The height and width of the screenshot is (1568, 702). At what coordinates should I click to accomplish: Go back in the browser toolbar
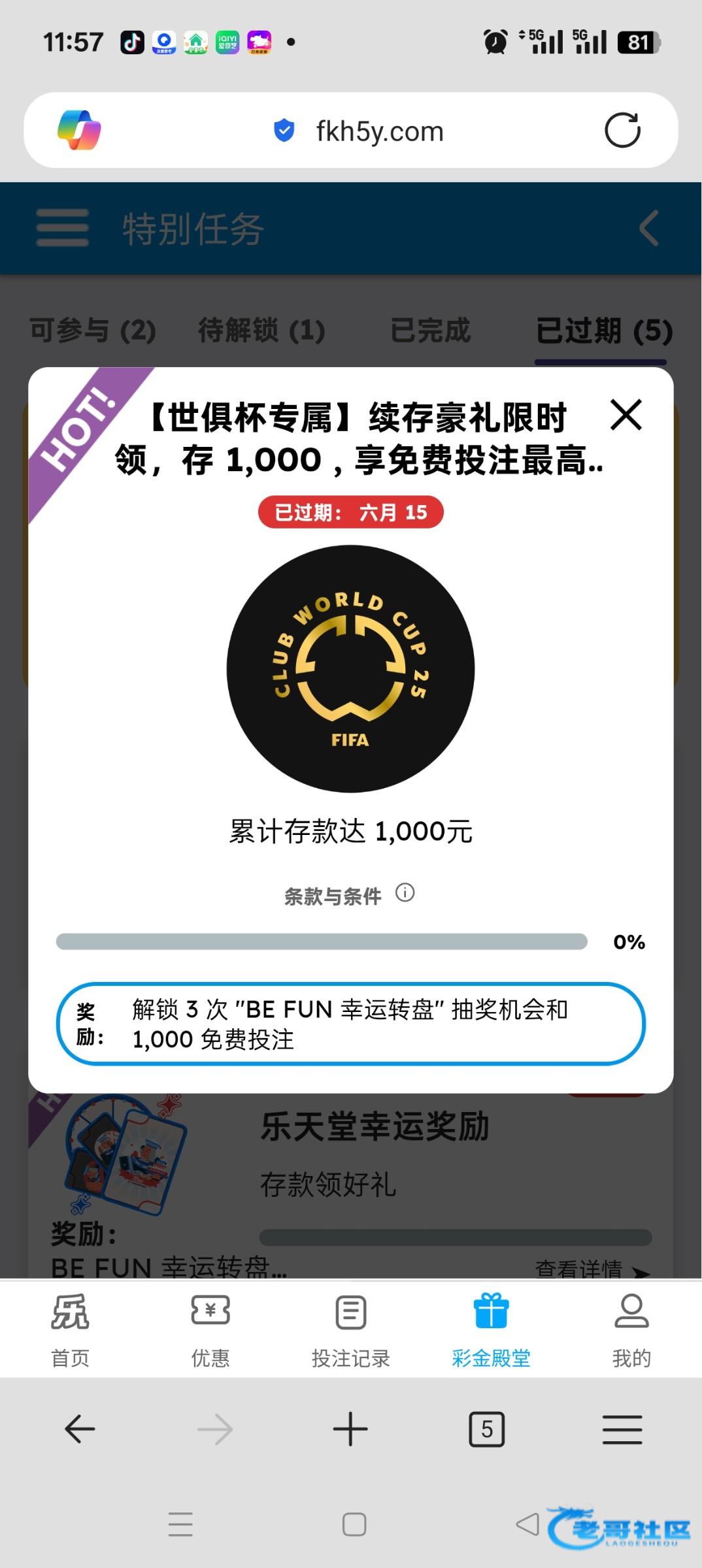pyautogui.click(x=80, y=1429)
